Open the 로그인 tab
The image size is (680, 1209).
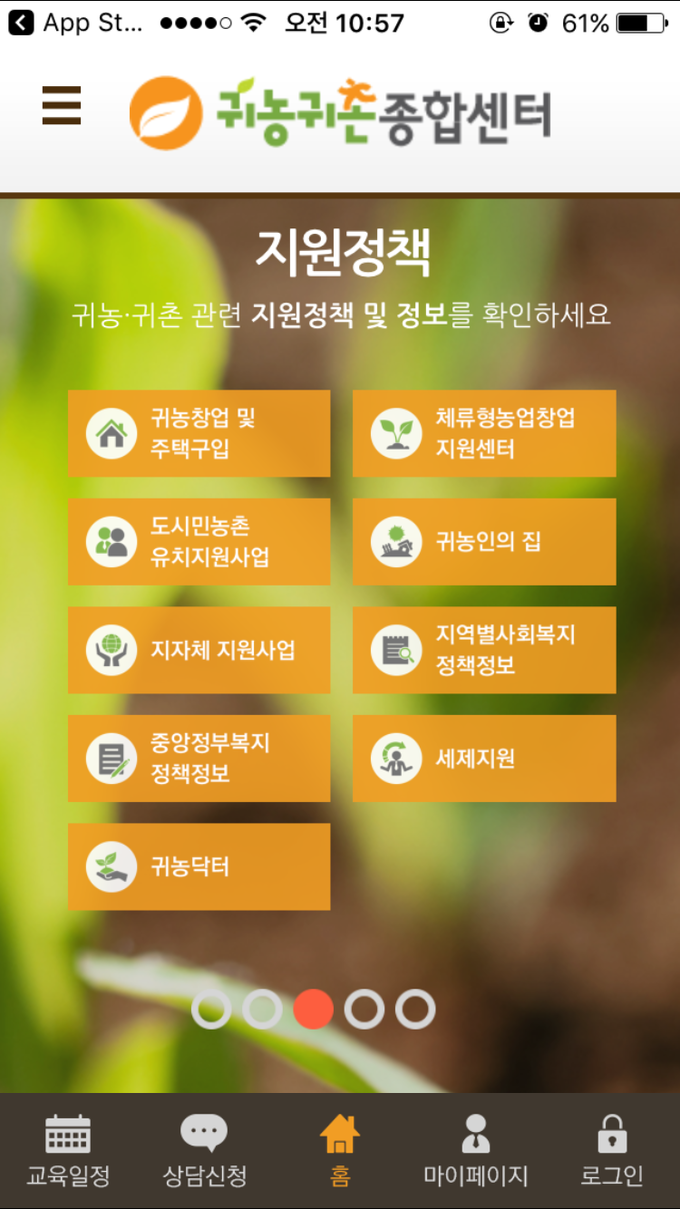[612, 1152]
